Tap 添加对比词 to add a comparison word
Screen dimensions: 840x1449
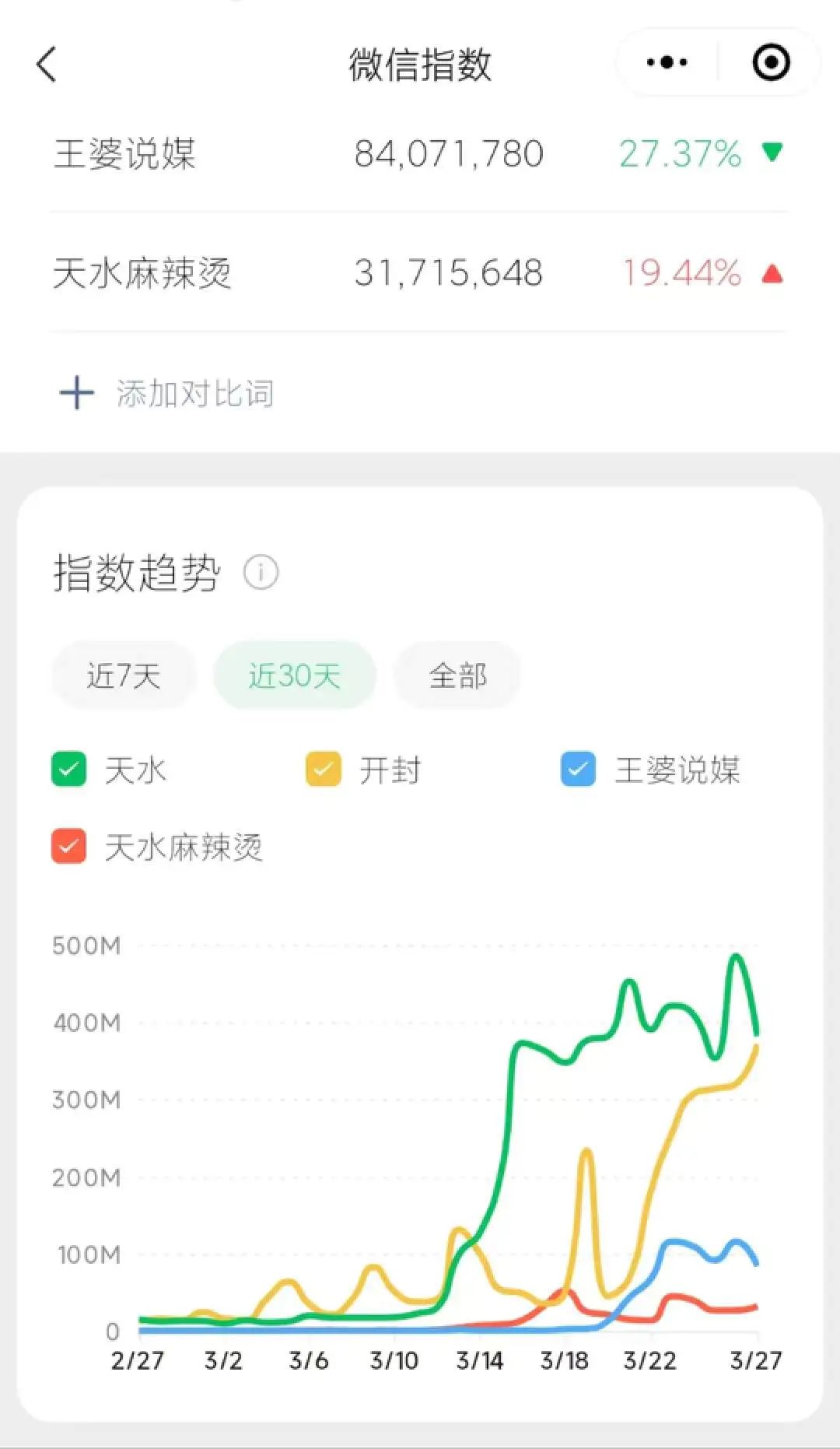tap(166, 393)
